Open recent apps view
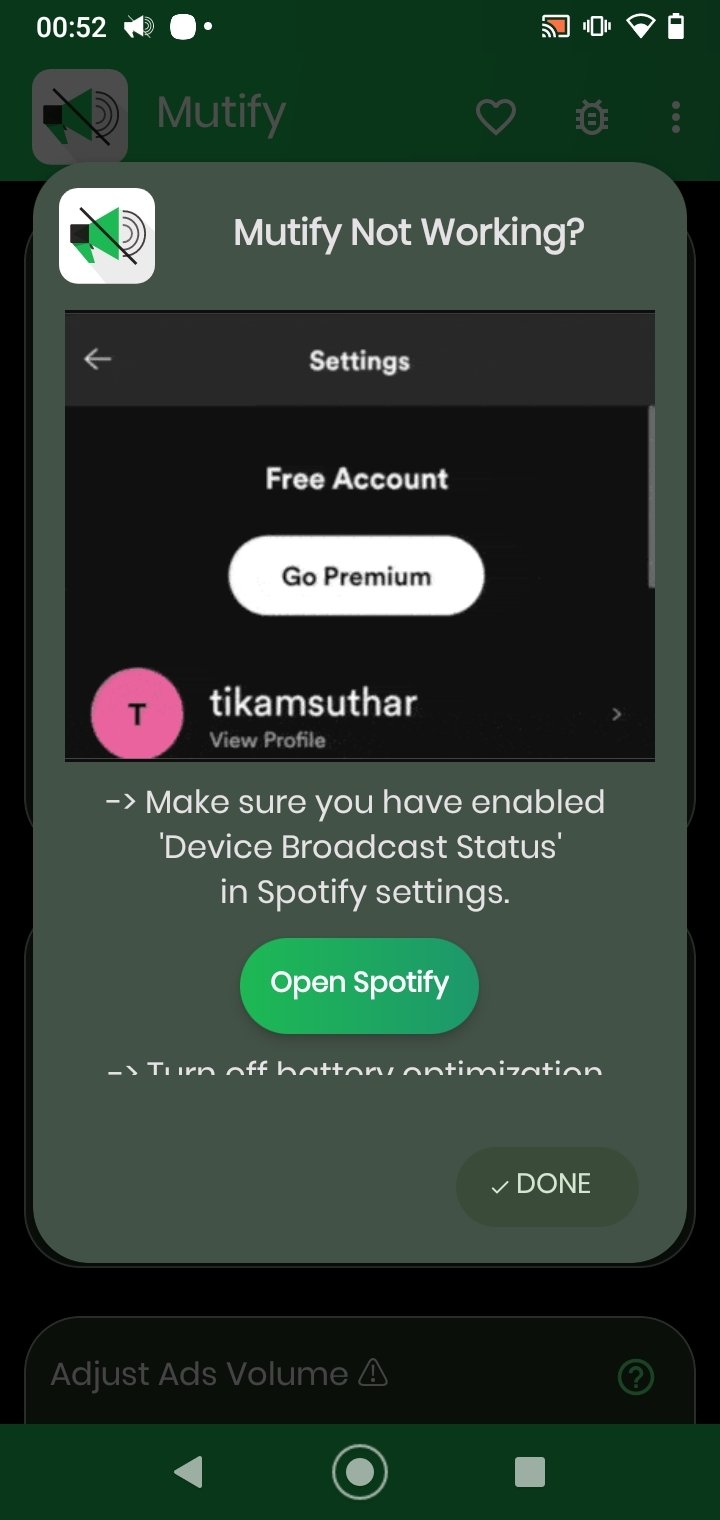 tap(530, 1471)
